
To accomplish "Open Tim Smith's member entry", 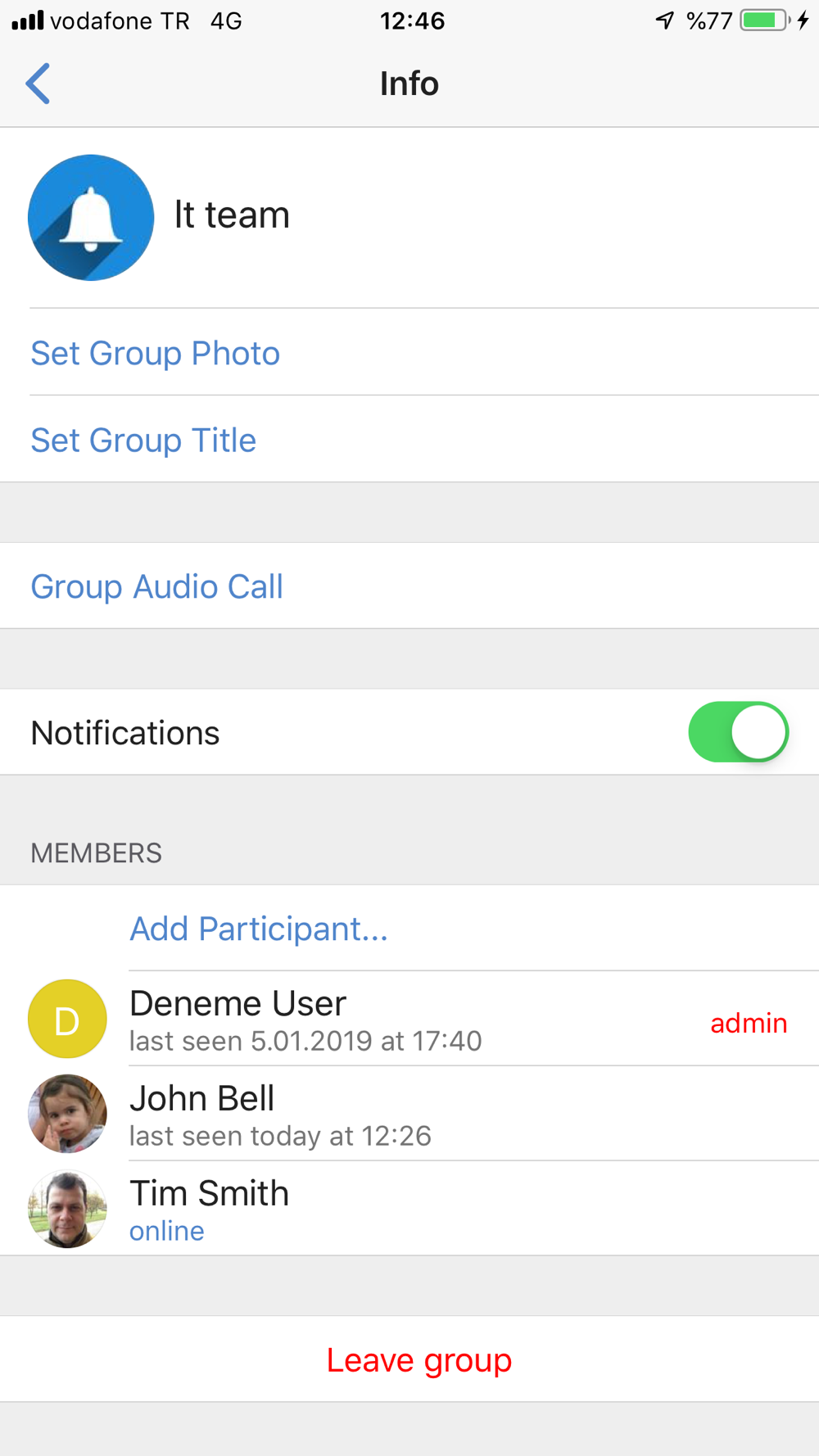I will (x=409, y=1210).
